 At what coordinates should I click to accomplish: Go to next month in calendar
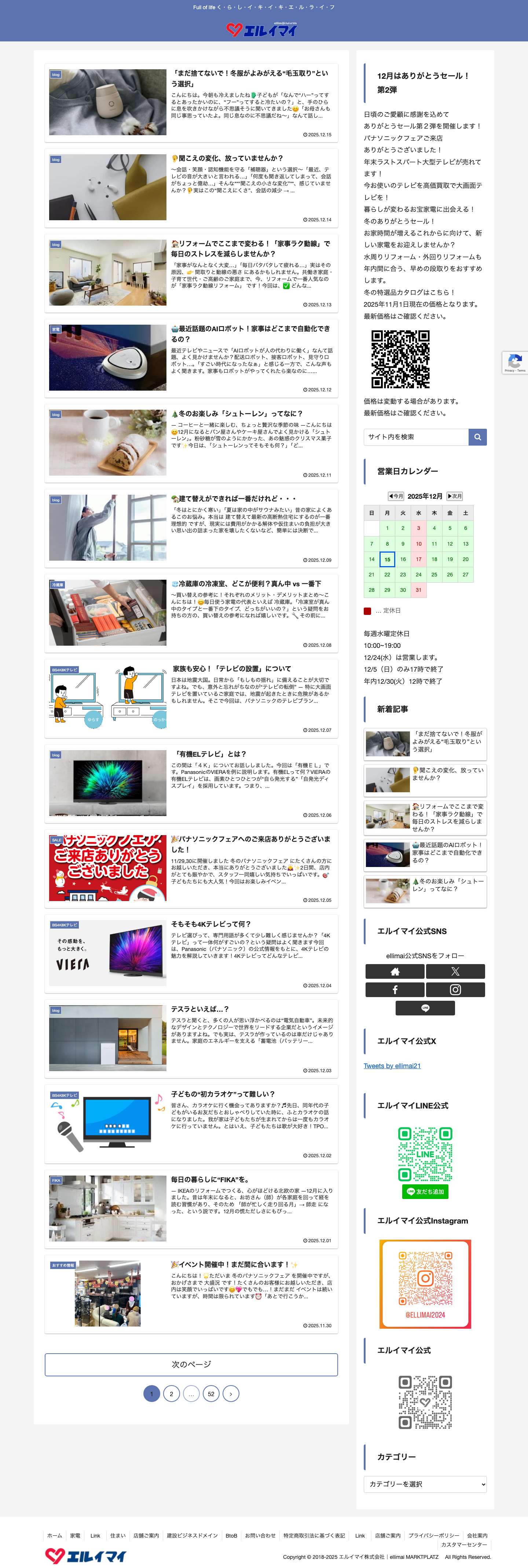tap(454, 496)
